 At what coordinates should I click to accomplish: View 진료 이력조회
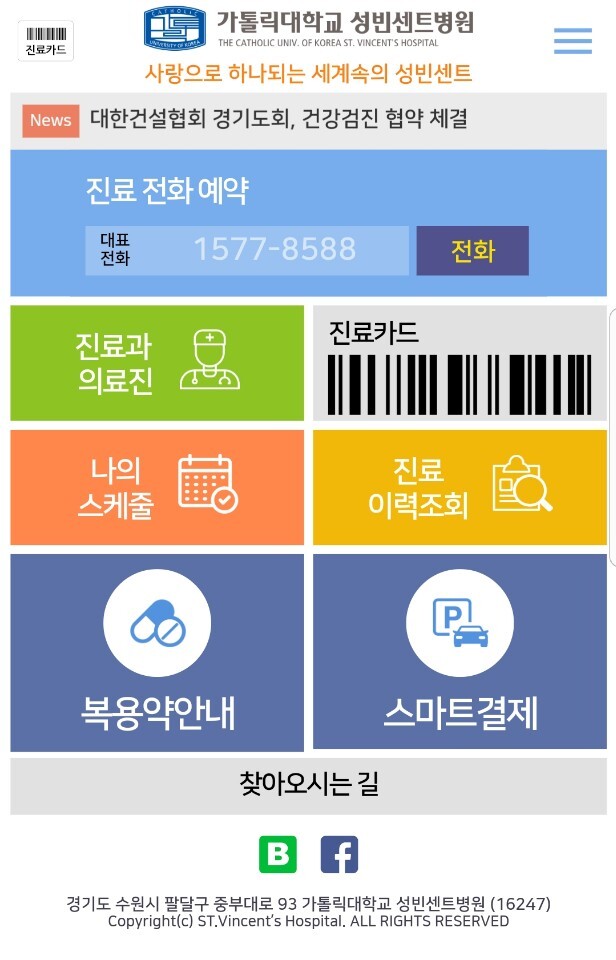(459, 487)
